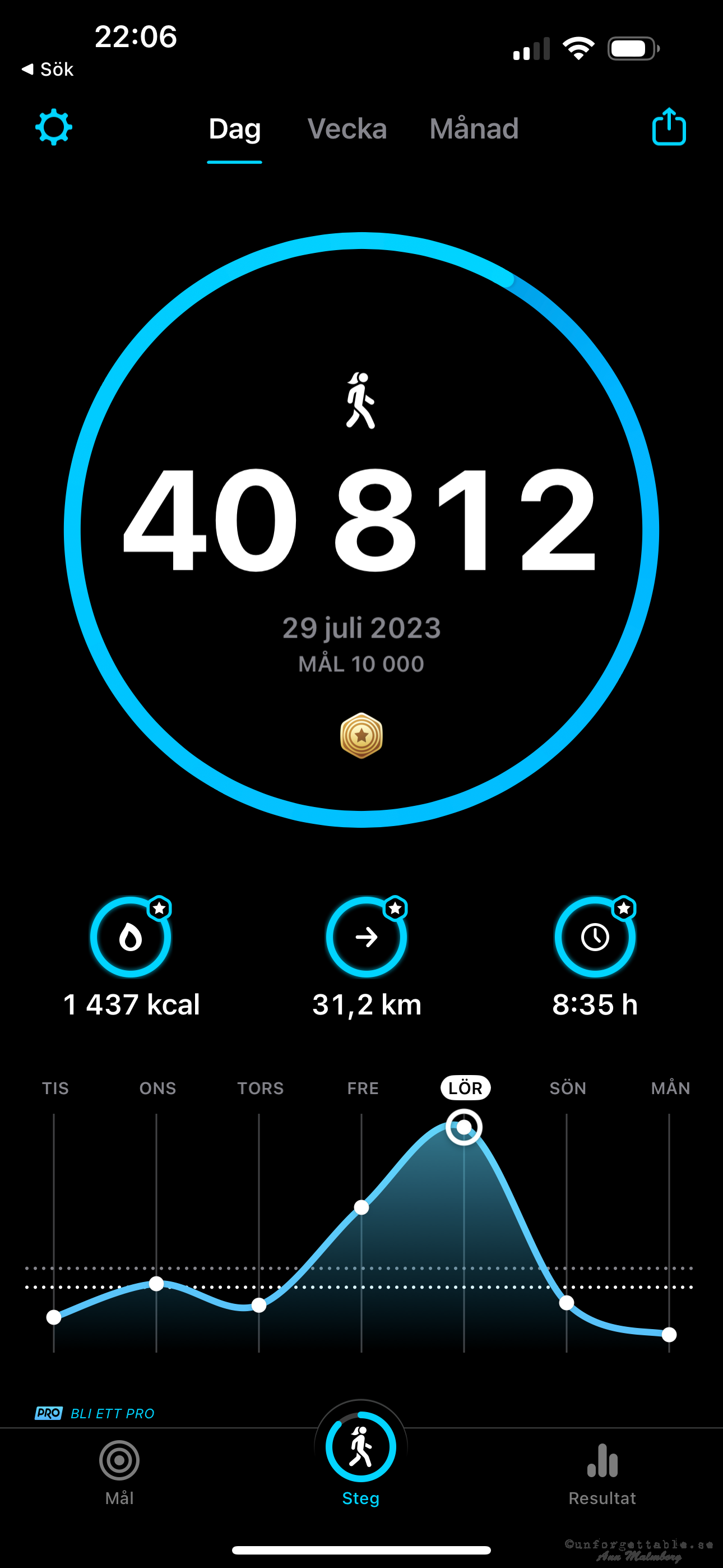Select the Dag tab
The image size is (723, 1568).
tap(235, 129)
